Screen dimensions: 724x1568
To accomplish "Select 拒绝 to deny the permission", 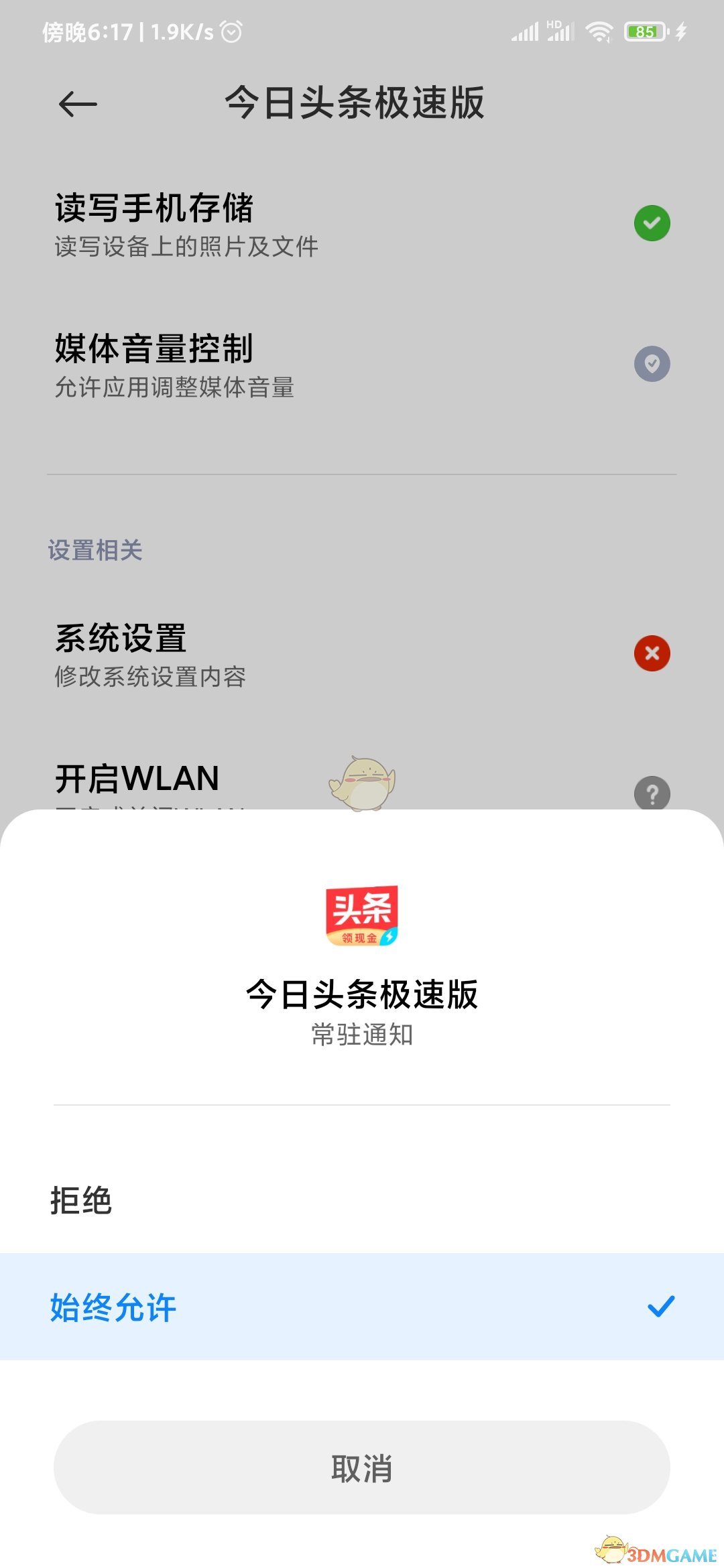I will pyautogui.click(x=362, y=1200).
